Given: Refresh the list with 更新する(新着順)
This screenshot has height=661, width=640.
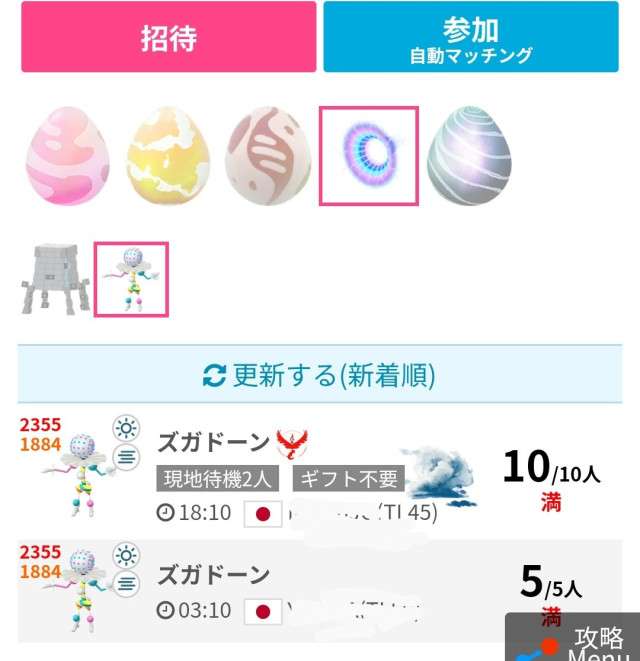Looking at the screenshot, I should pyautogui.click(x=319, y=375).
